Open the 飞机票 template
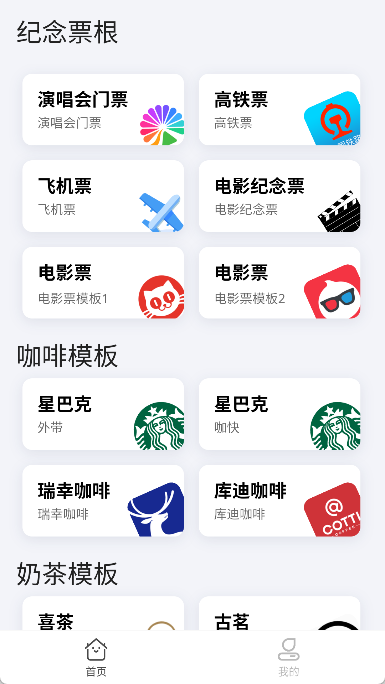The image size is (385, 684). pyautogui.click(x=103, y=196)
